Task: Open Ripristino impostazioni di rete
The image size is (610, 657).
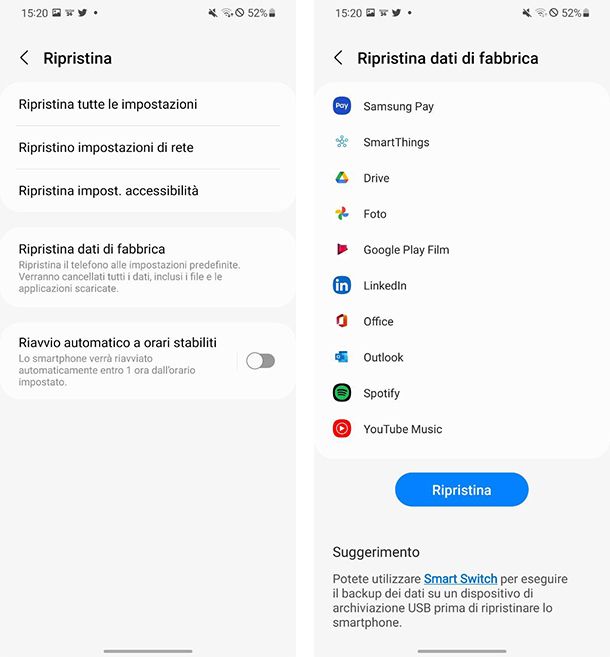Action: 106,147
